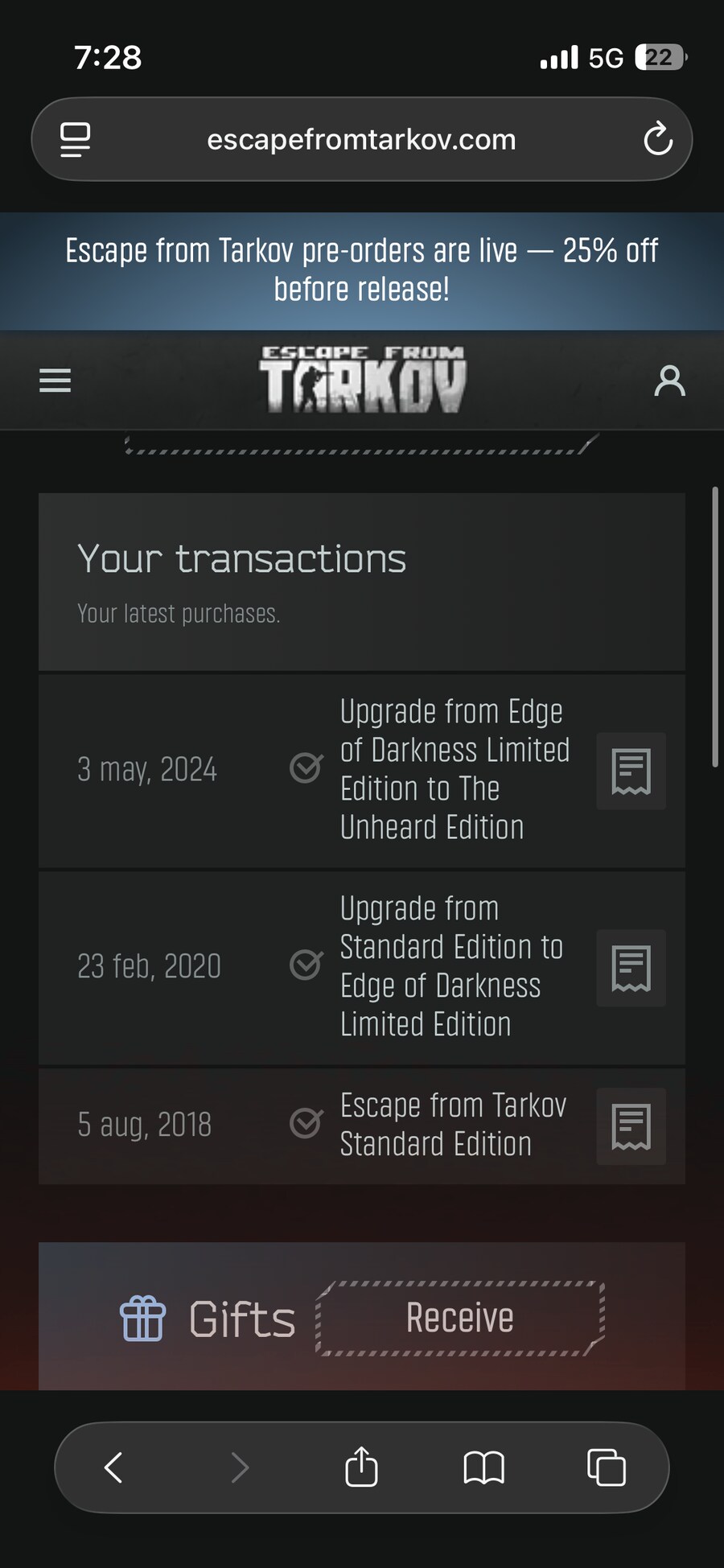Image resolution: width=724 pixels, height=1568 pixels.
Task: Open the address bar with escapefromtarkov.com
Action: tap(361, 140)
